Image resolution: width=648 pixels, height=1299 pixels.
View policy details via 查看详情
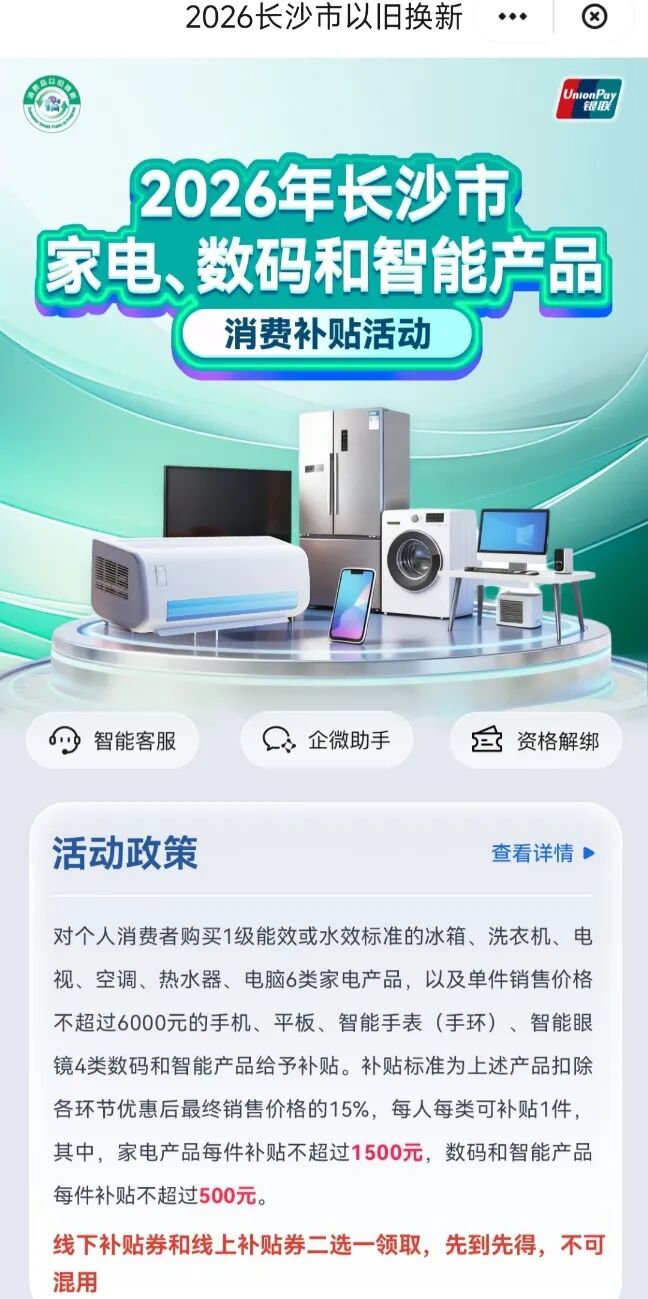pos(543,853)
